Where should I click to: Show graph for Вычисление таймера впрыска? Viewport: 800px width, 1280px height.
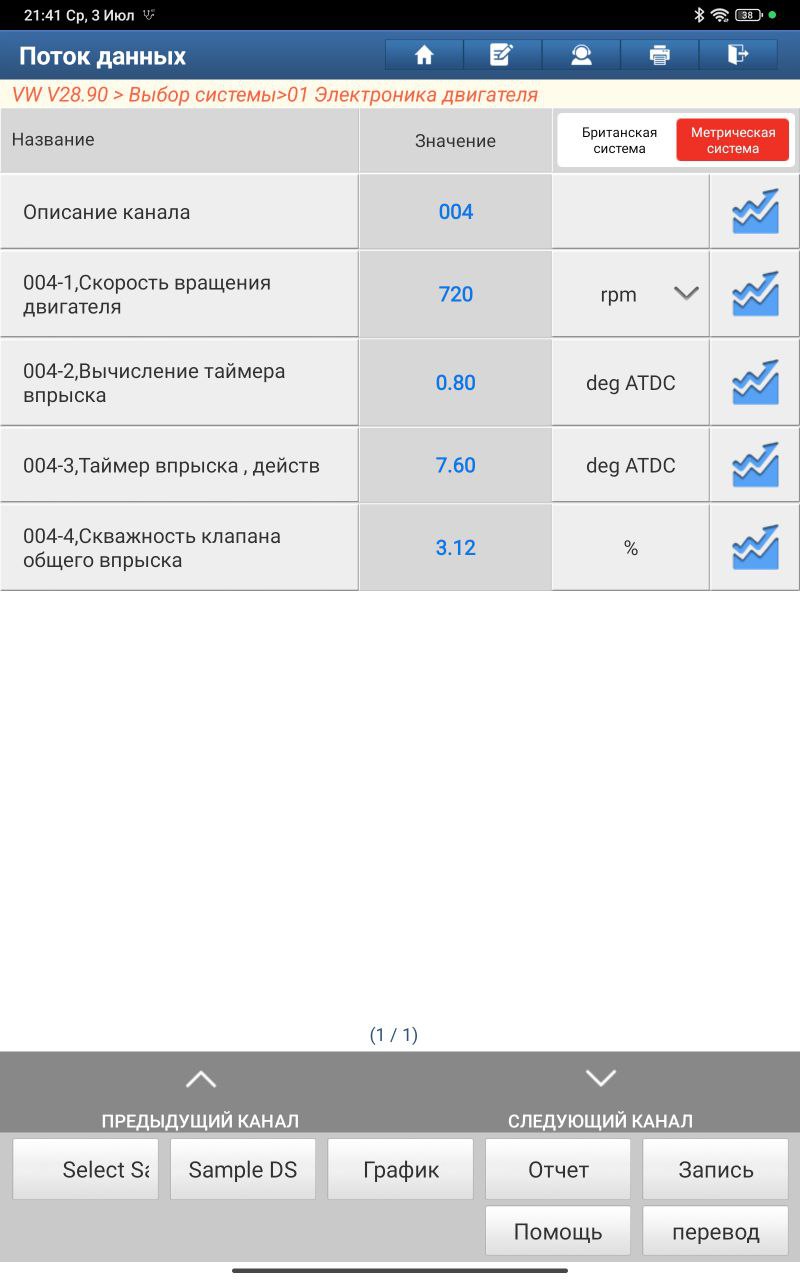755,382
